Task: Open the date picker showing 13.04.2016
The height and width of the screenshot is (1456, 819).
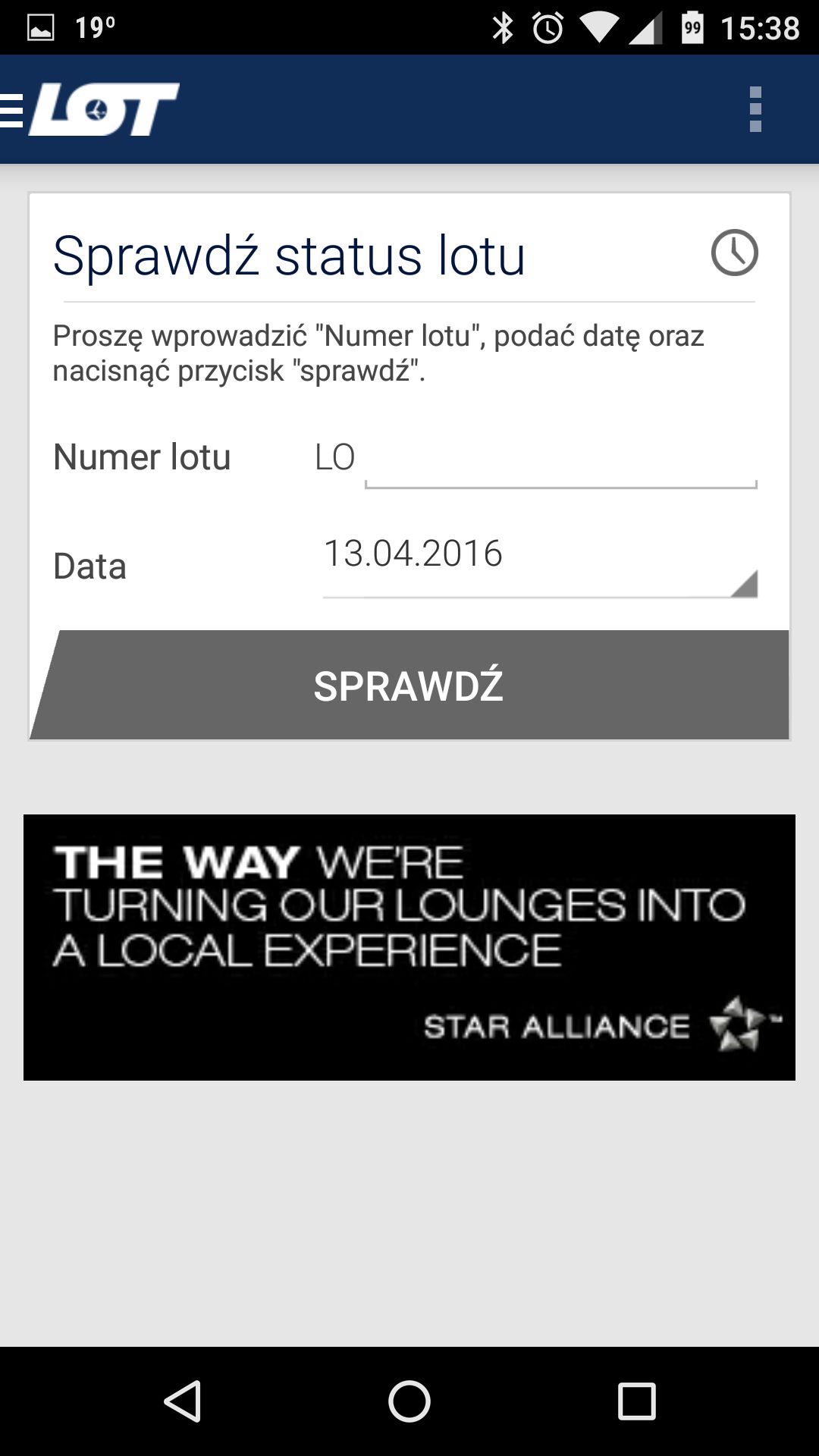Action: coord(540,564)
